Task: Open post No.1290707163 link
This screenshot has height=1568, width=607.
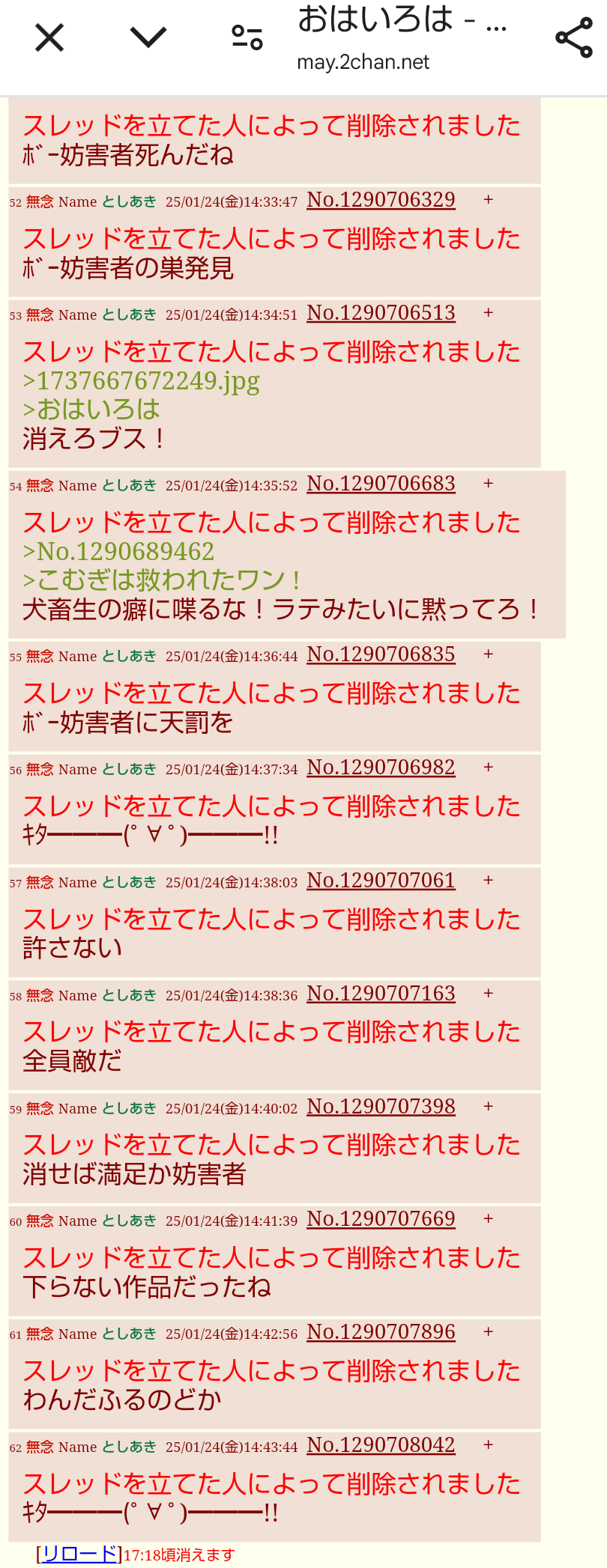Action: [x=381, y=994]
